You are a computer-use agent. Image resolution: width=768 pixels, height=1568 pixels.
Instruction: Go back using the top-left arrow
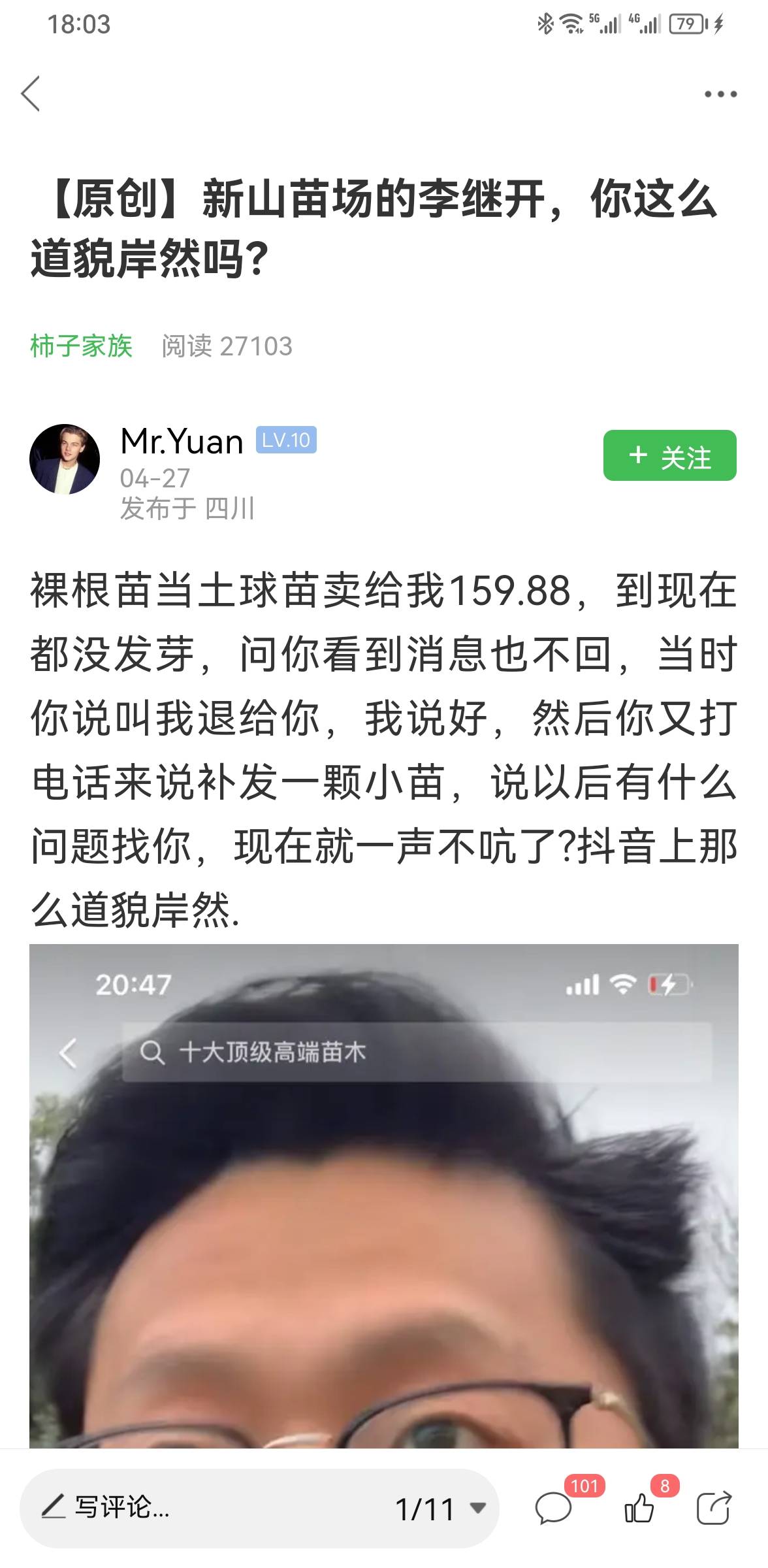pyautogui.click(x=31, y=93)
